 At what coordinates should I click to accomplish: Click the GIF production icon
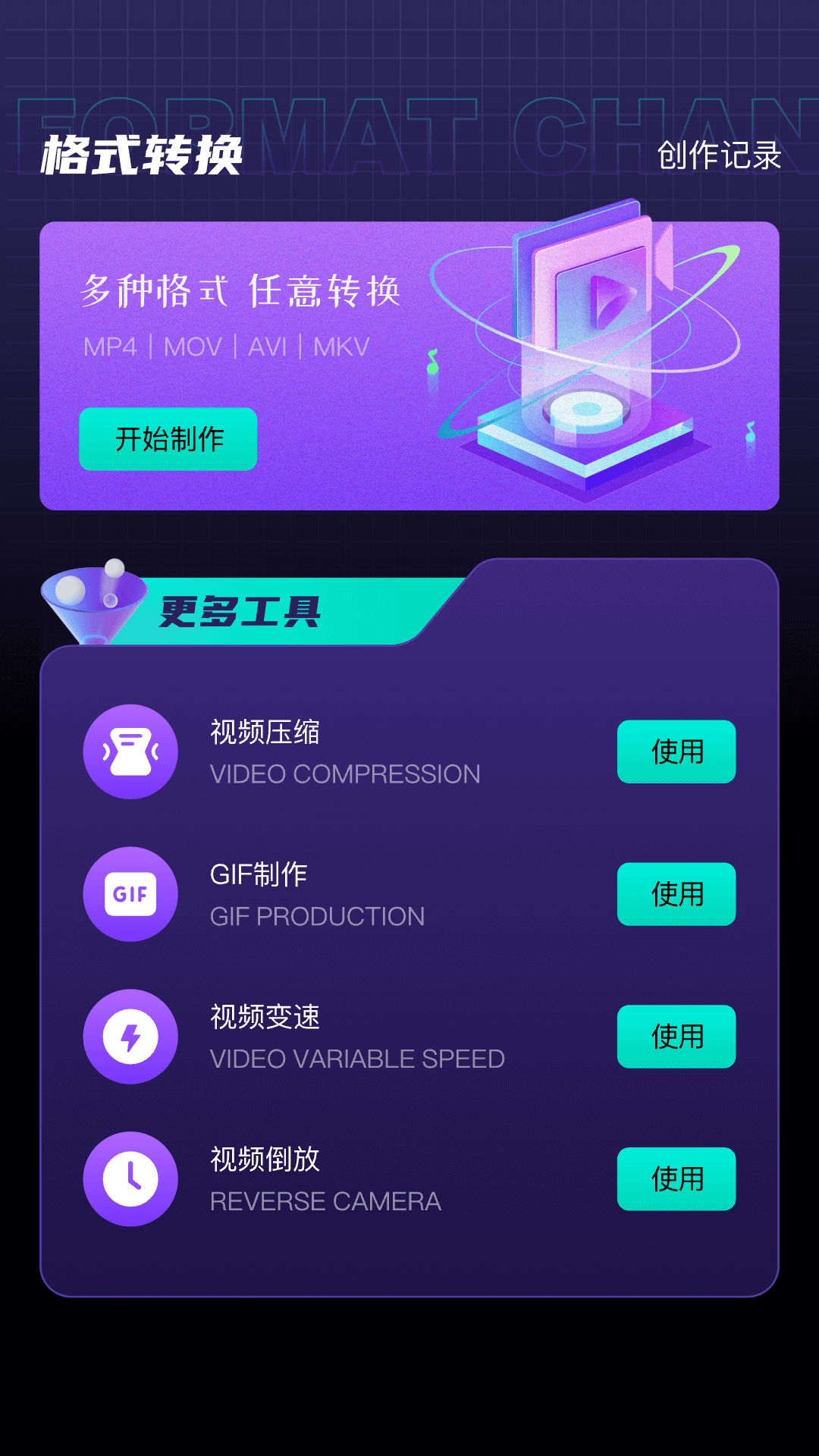[x=130, y=894]
